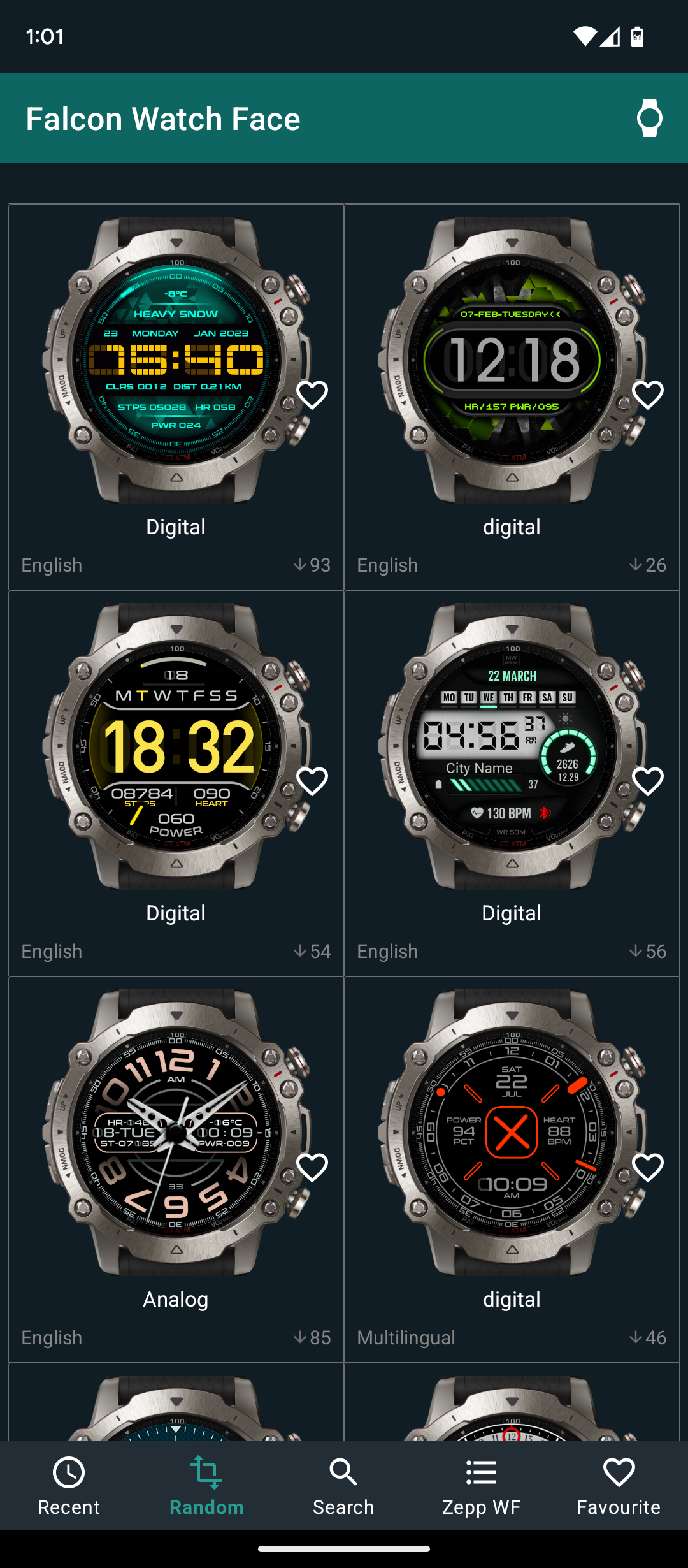
Task: Like the watch face with 26 downloads
Action: coord(648,395)
